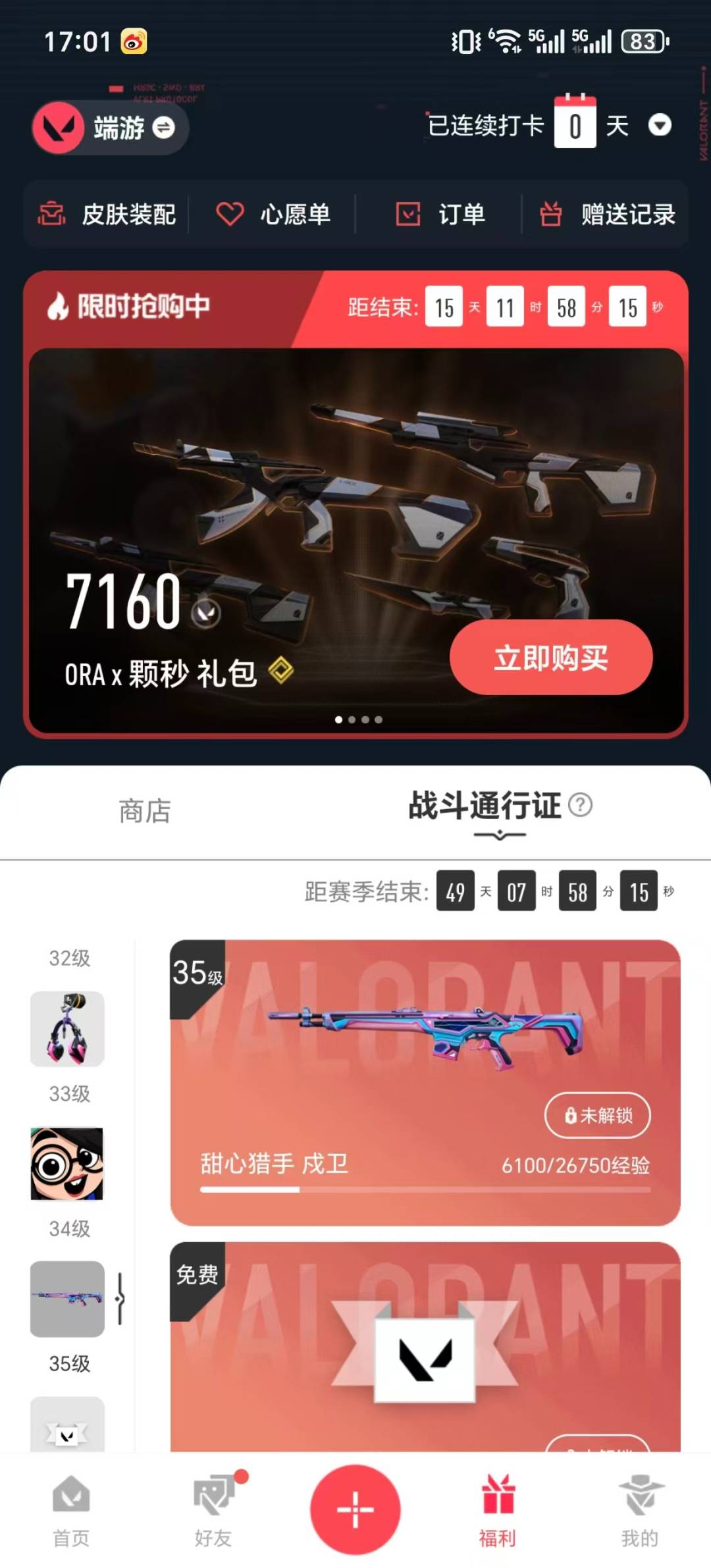The height and width of the screenshot is (1568, 711).
Task: Tap 立即购买 to buy the bundle
Action: (x=550, y=657)
